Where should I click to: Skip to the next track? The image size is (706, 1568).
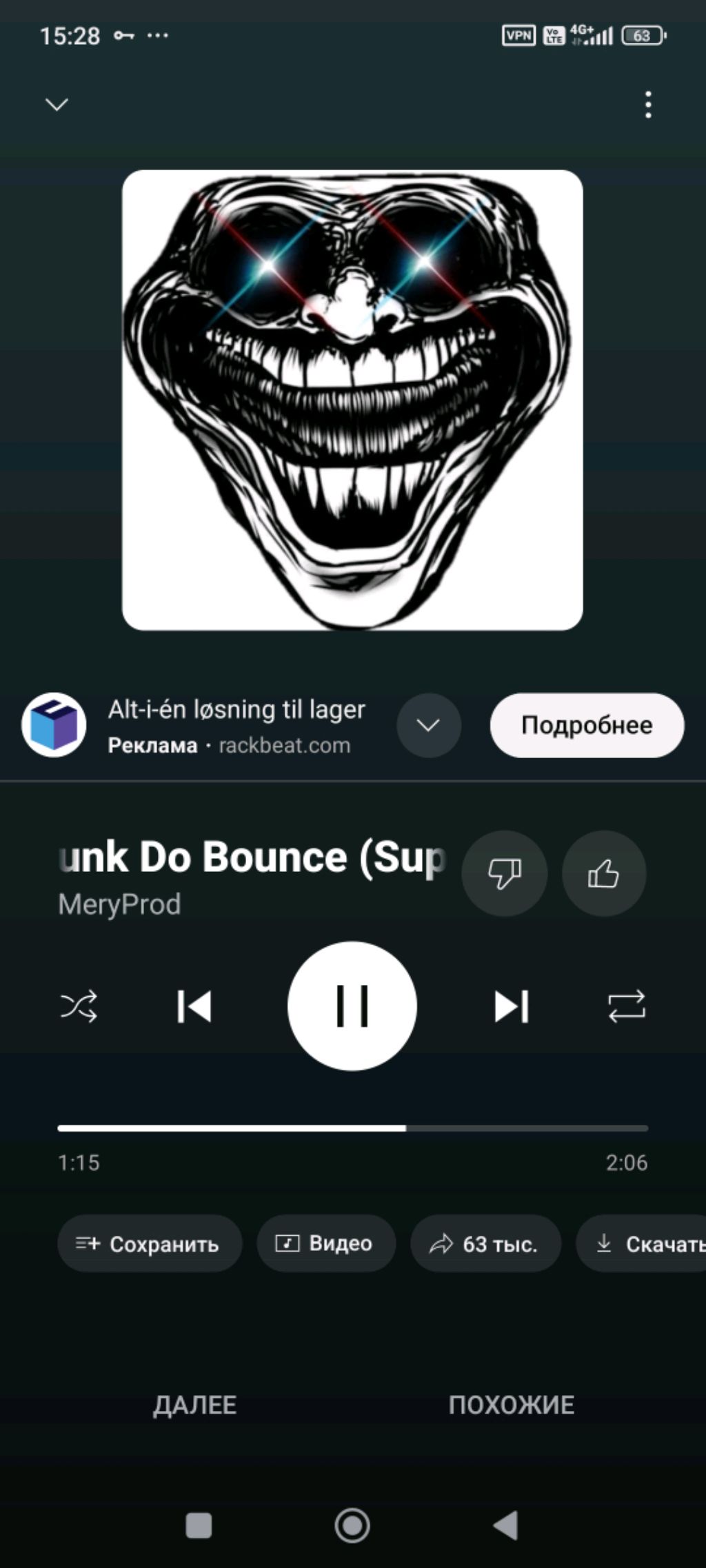(511, 1006)
